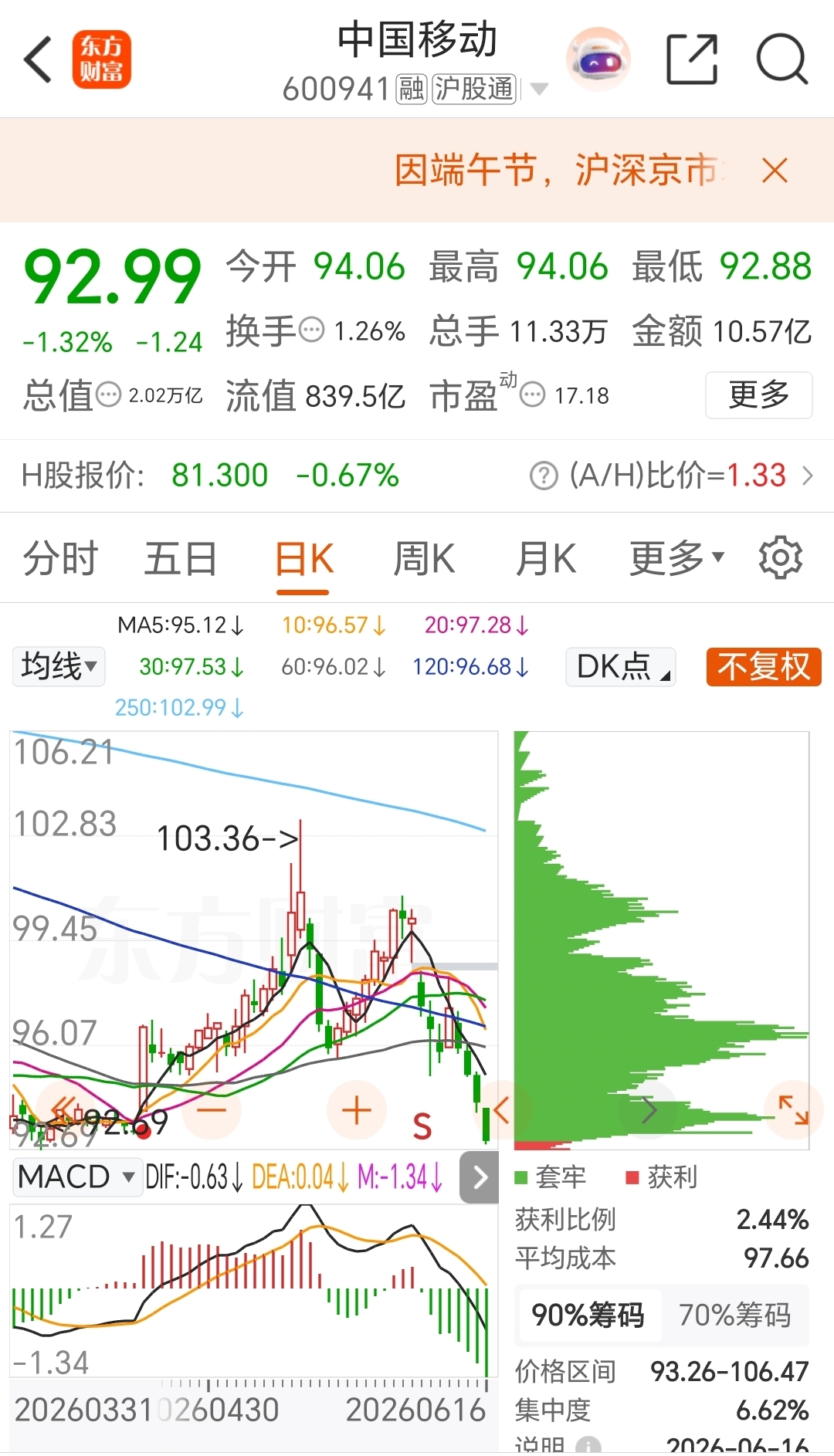This screenshot has width=834, height=1456.
Task: Switch to the 分时 chart tab
Action: pyautogui.click(x=60, y=558)
